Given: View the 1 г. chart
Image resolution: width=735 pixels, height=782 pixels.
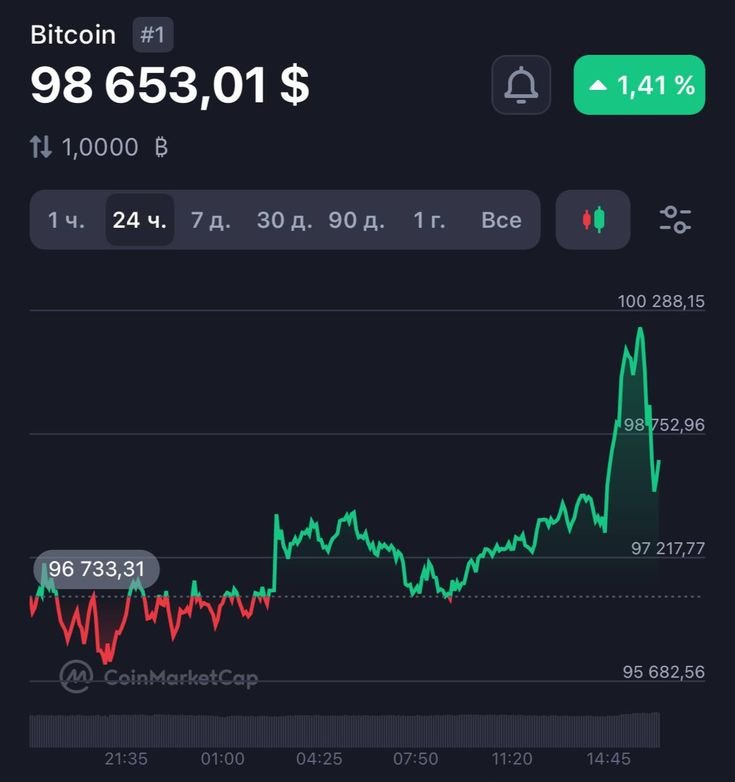Looking at the screenshot, I should click(429, 220).
